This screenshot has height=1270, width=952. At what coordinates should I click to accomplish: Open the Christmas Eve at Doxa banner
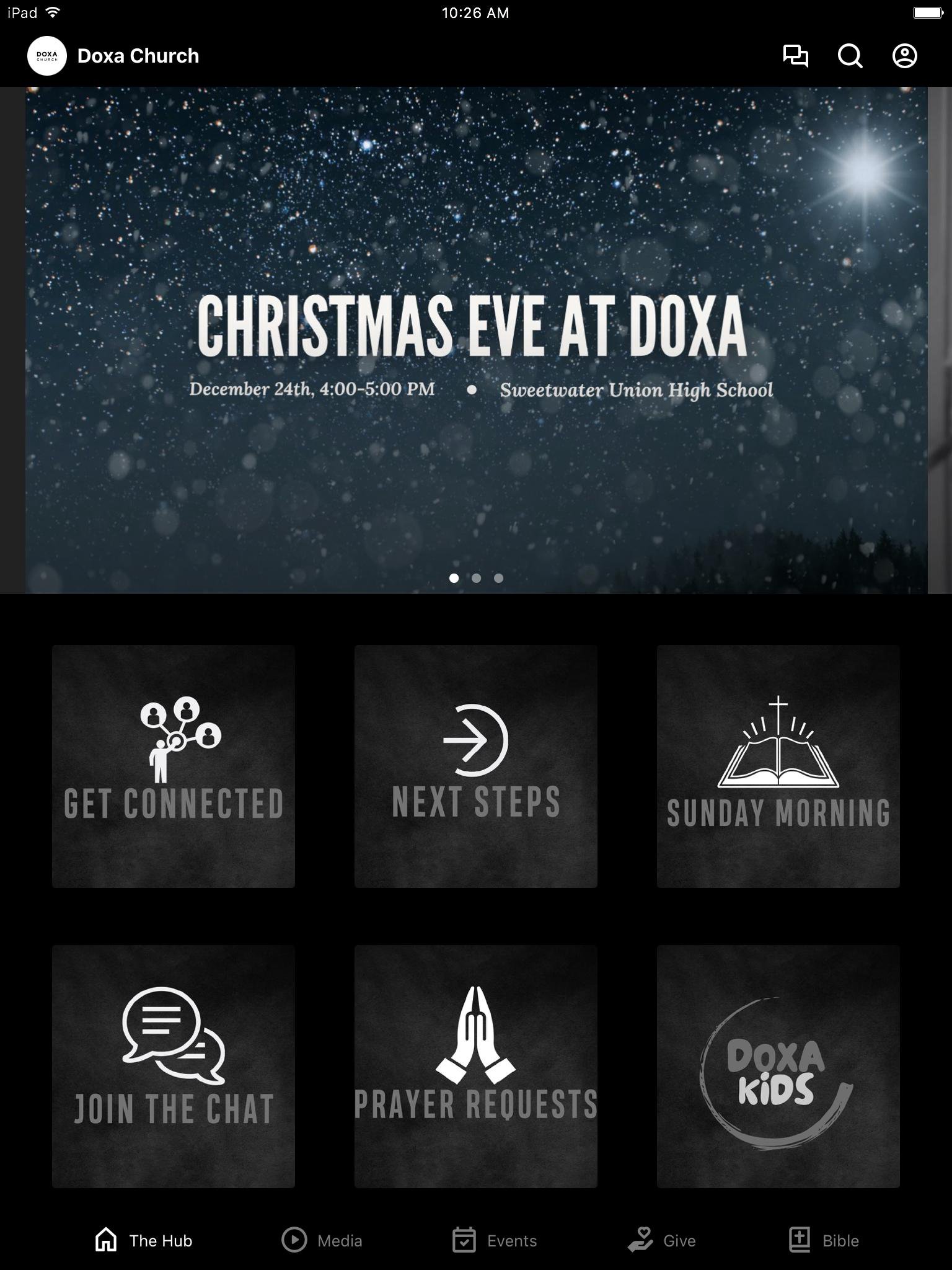[x=476, y=340]
